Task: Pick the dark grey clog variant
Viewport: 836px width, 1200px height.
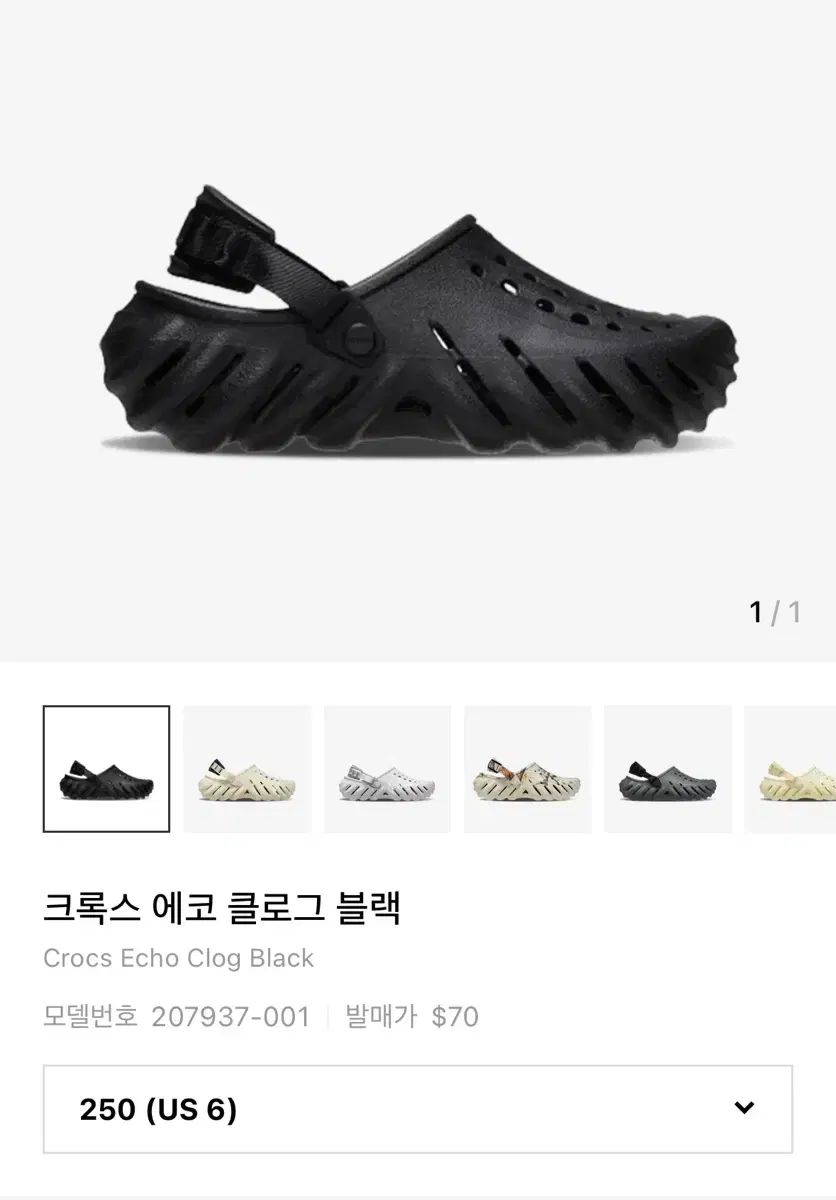Action: 667,769
